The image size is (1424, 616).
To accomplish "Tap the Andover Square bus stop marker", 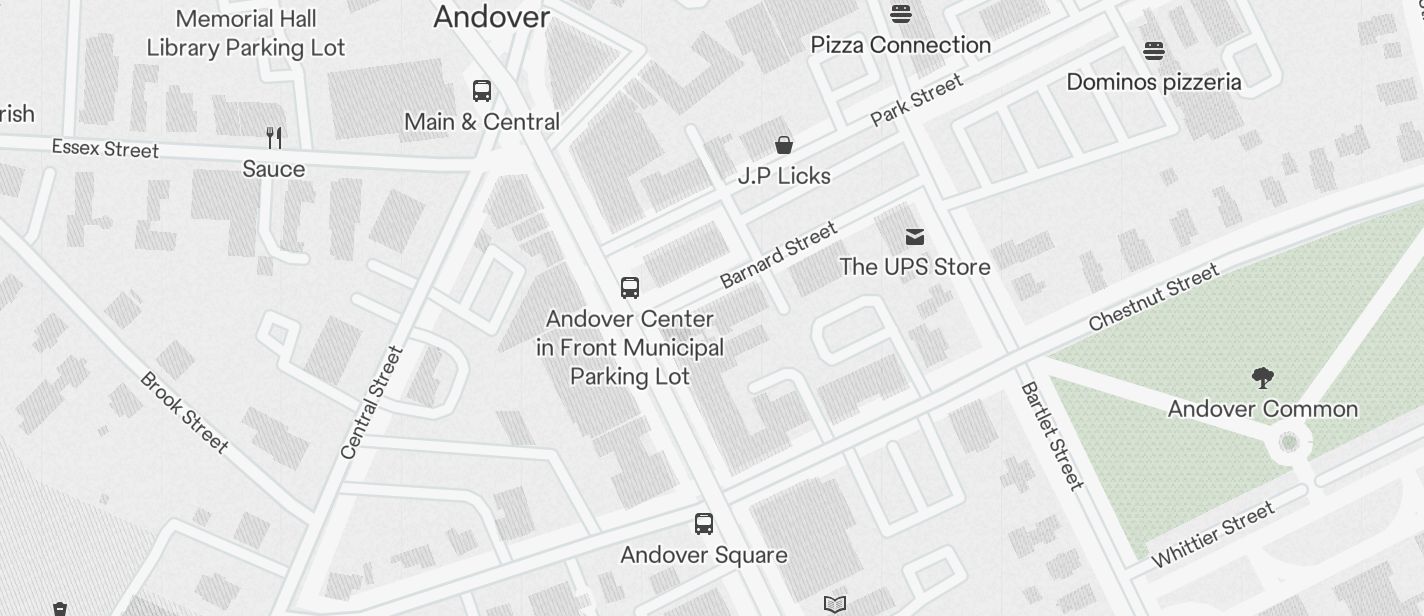I will click(704, 524).
